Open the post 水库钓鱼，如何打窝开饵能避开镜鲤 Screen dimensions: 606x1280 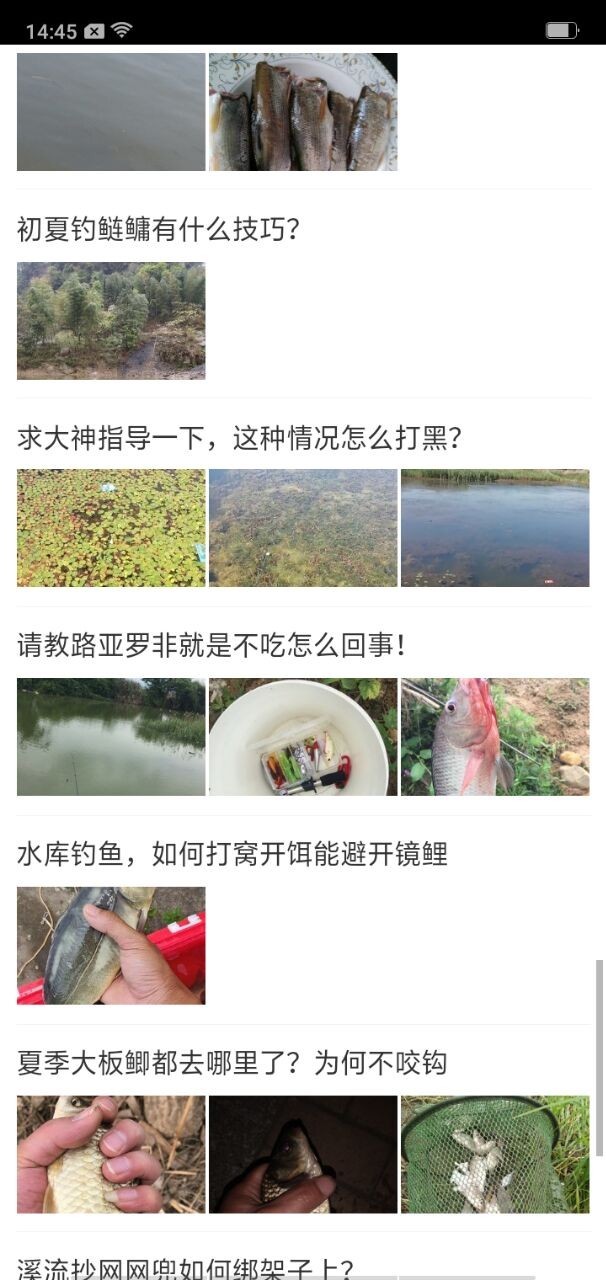(x=232, y=855)
